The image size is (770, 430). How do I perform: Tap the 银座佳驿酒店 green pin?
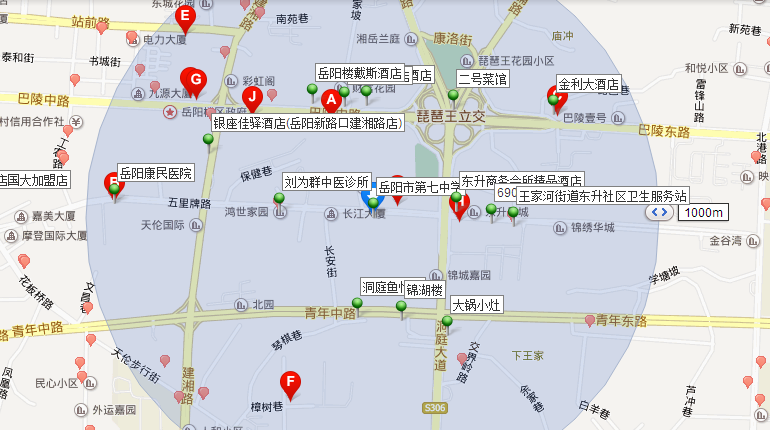pyautogui.click(x=209, y=139)
